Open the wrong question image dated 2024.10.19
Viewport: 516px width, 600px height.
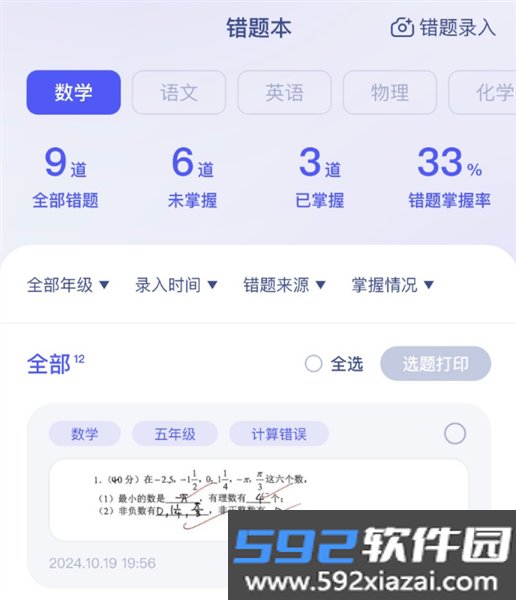259,500
